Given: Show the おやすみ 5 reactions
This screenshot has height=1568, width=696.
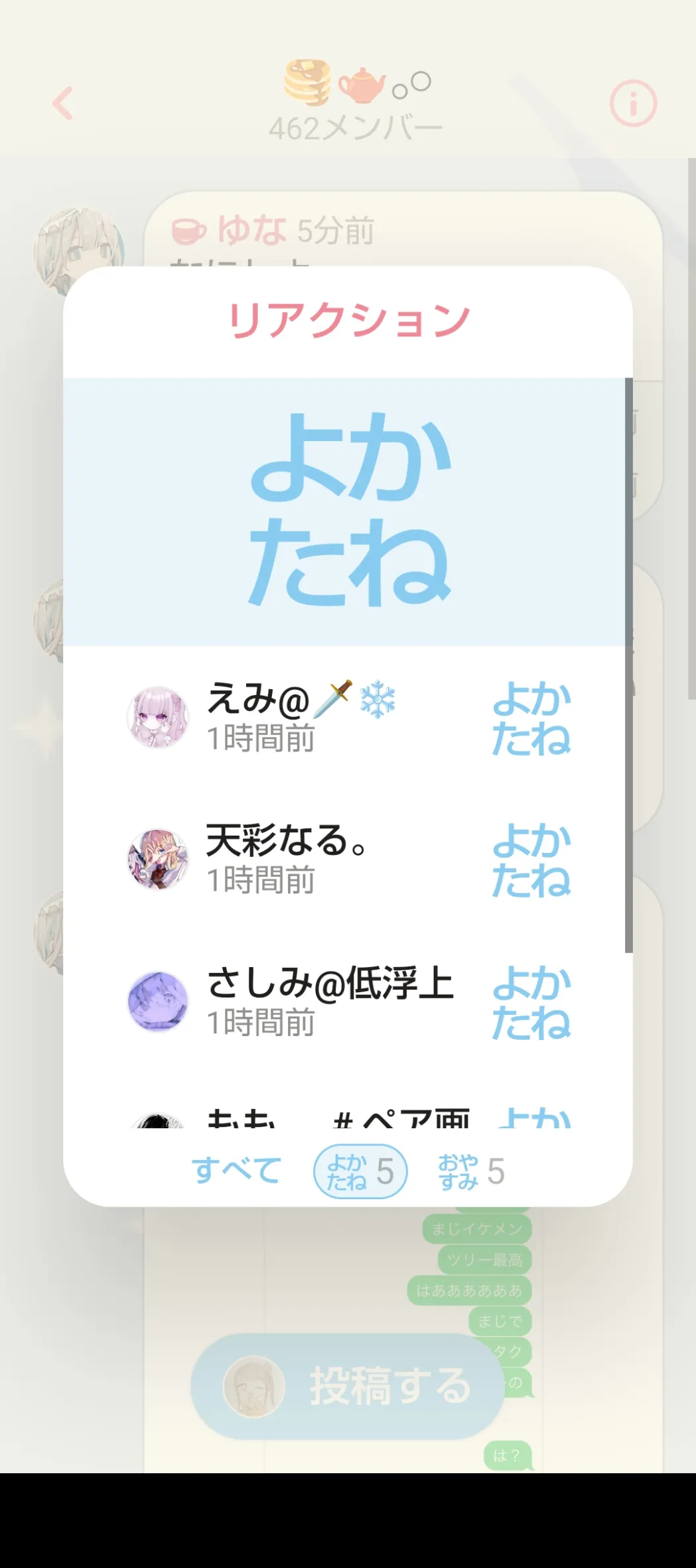Looking at the screenshot, I should point(471,1171).
